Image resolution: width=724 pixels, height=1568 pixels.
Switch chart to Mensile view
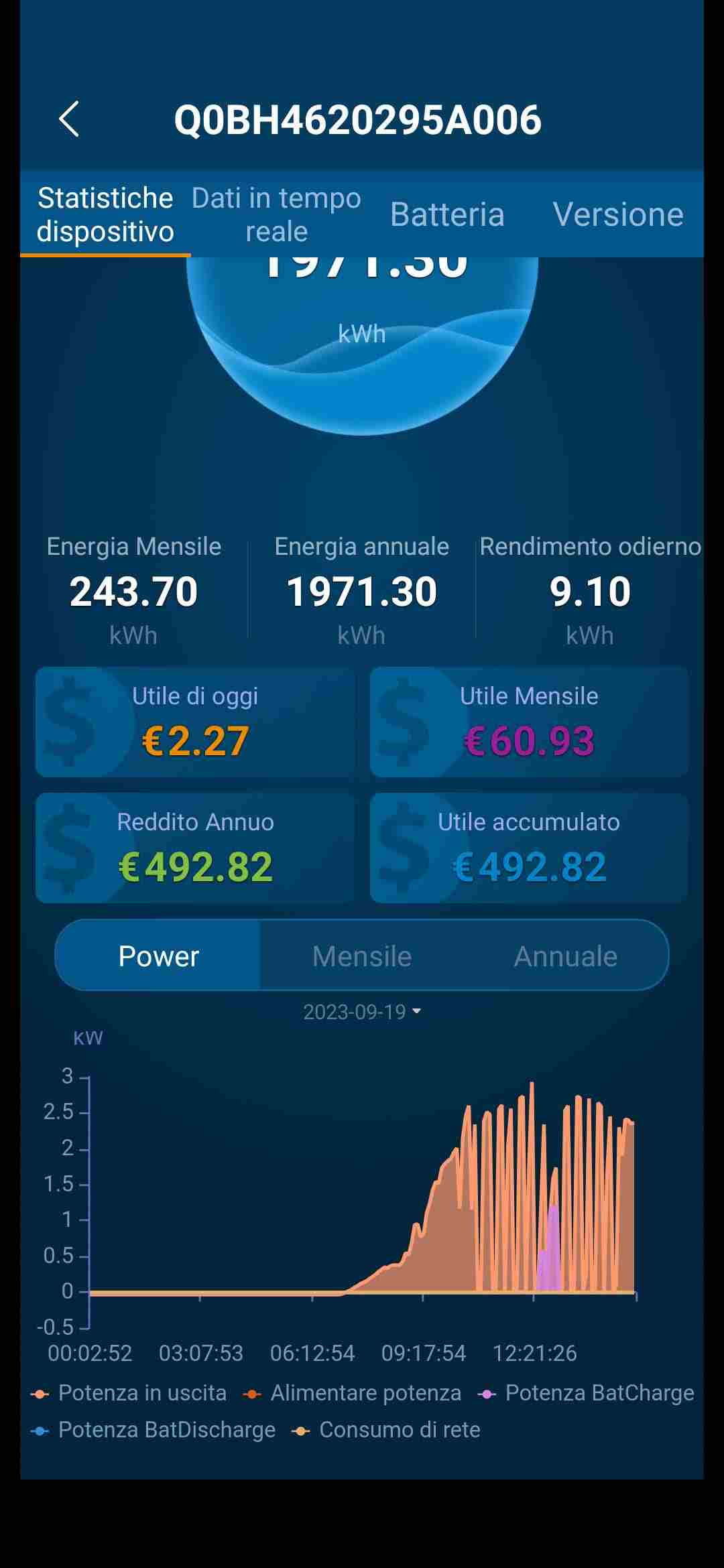361,956
